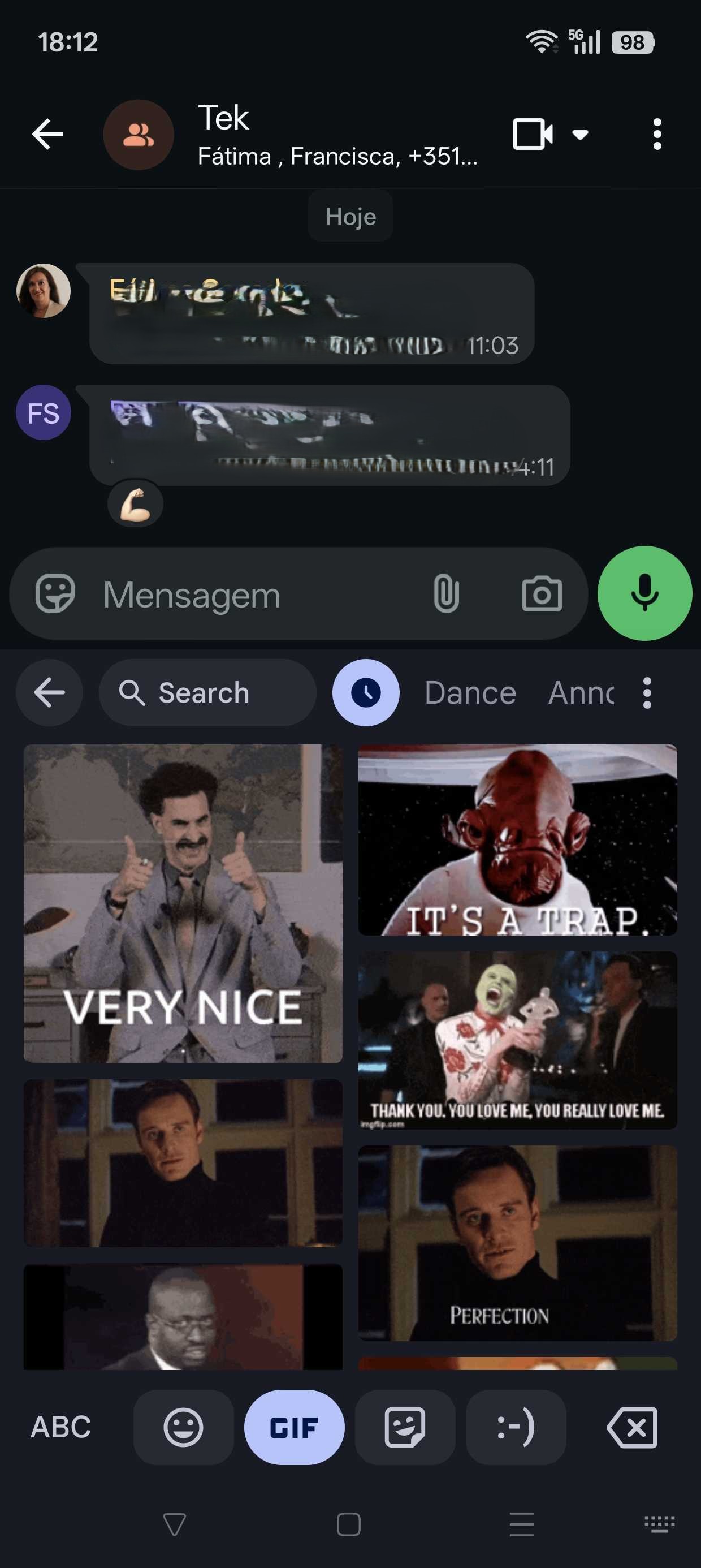Record a voice message with the microphone
701x1568 pixels.
644,593
